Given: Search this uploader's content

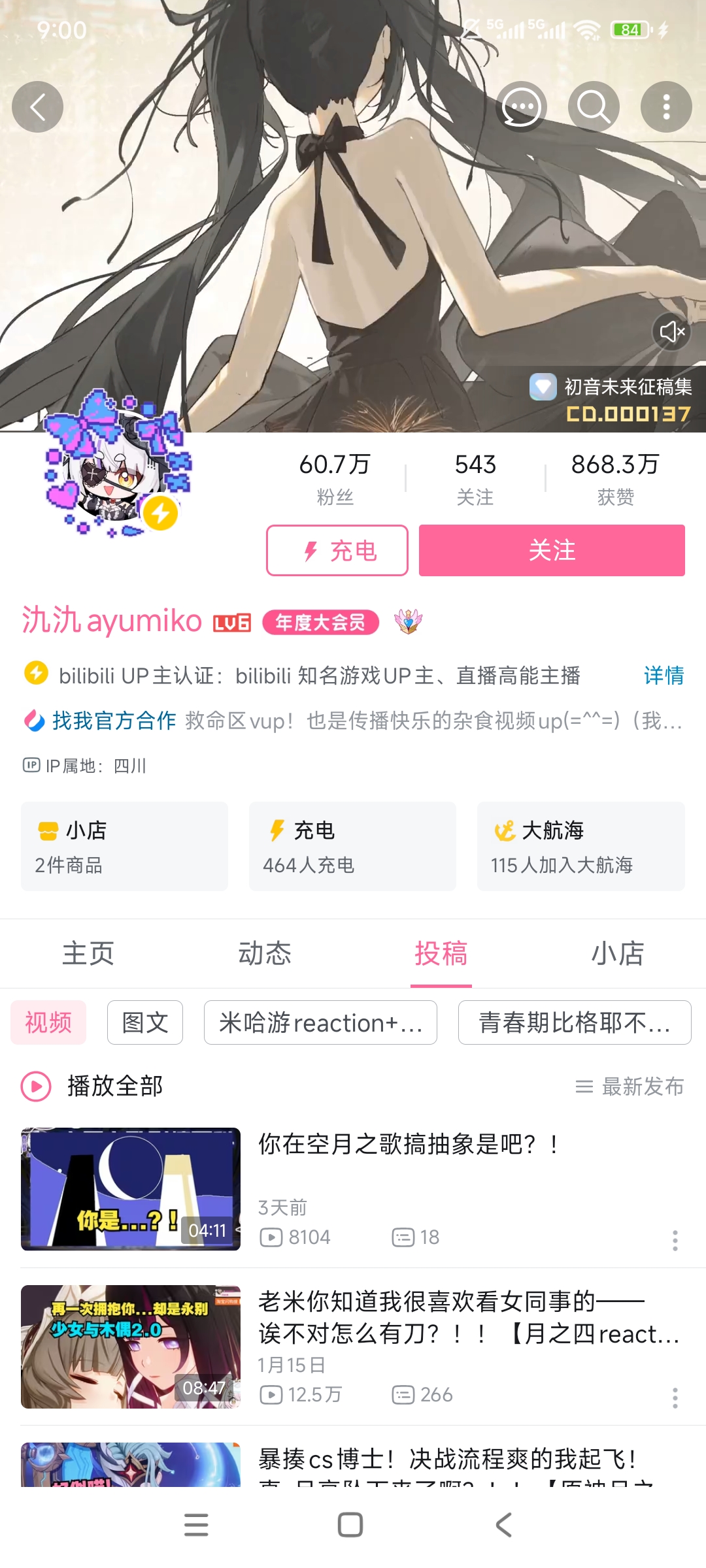Looking at the screenshot, I should point(593,107).
